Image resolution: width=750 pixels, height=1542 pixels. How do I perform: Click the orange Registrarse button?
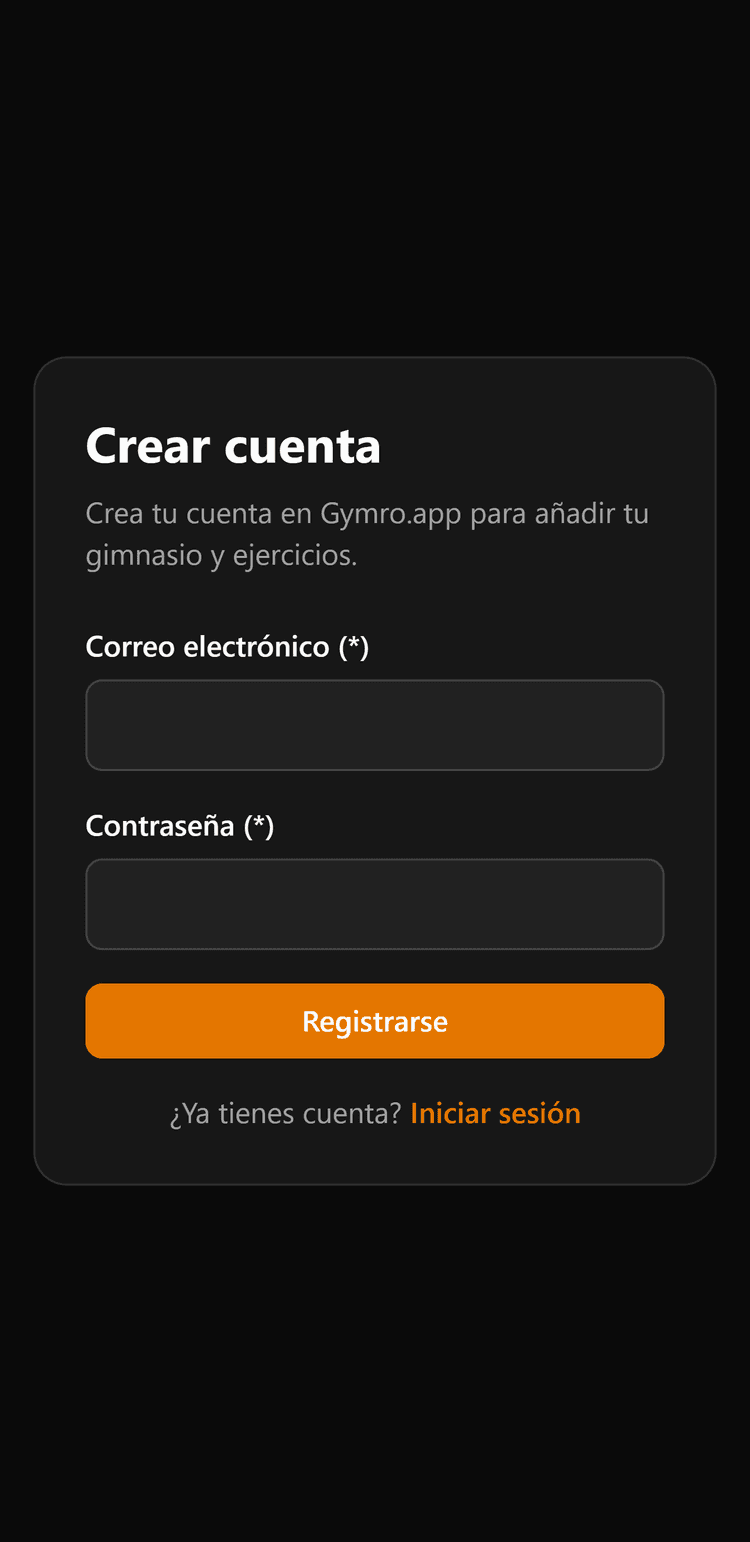[x=375, y=1021]
